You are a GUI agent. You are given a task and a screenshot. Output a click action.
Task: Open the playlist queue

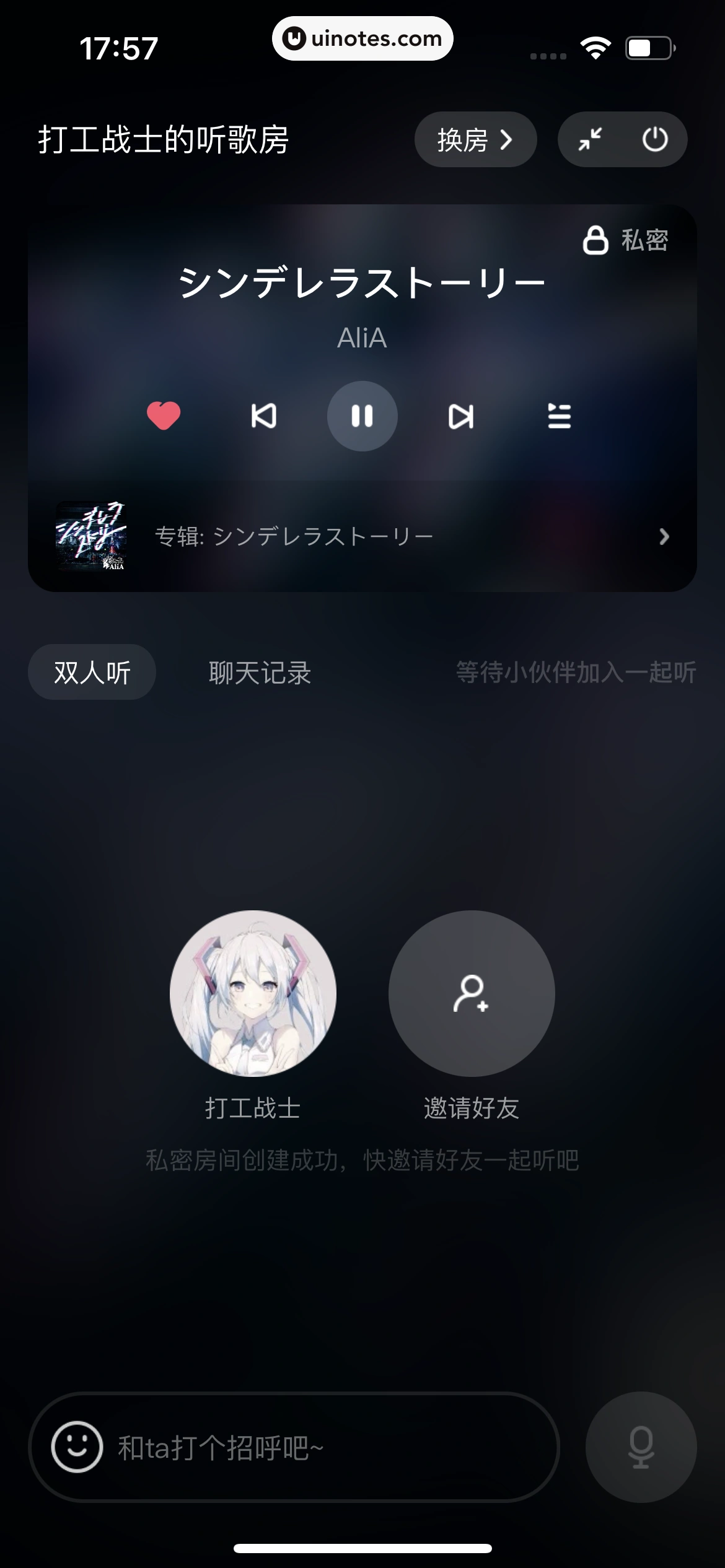pyautogui.click(x=559, y=416)
